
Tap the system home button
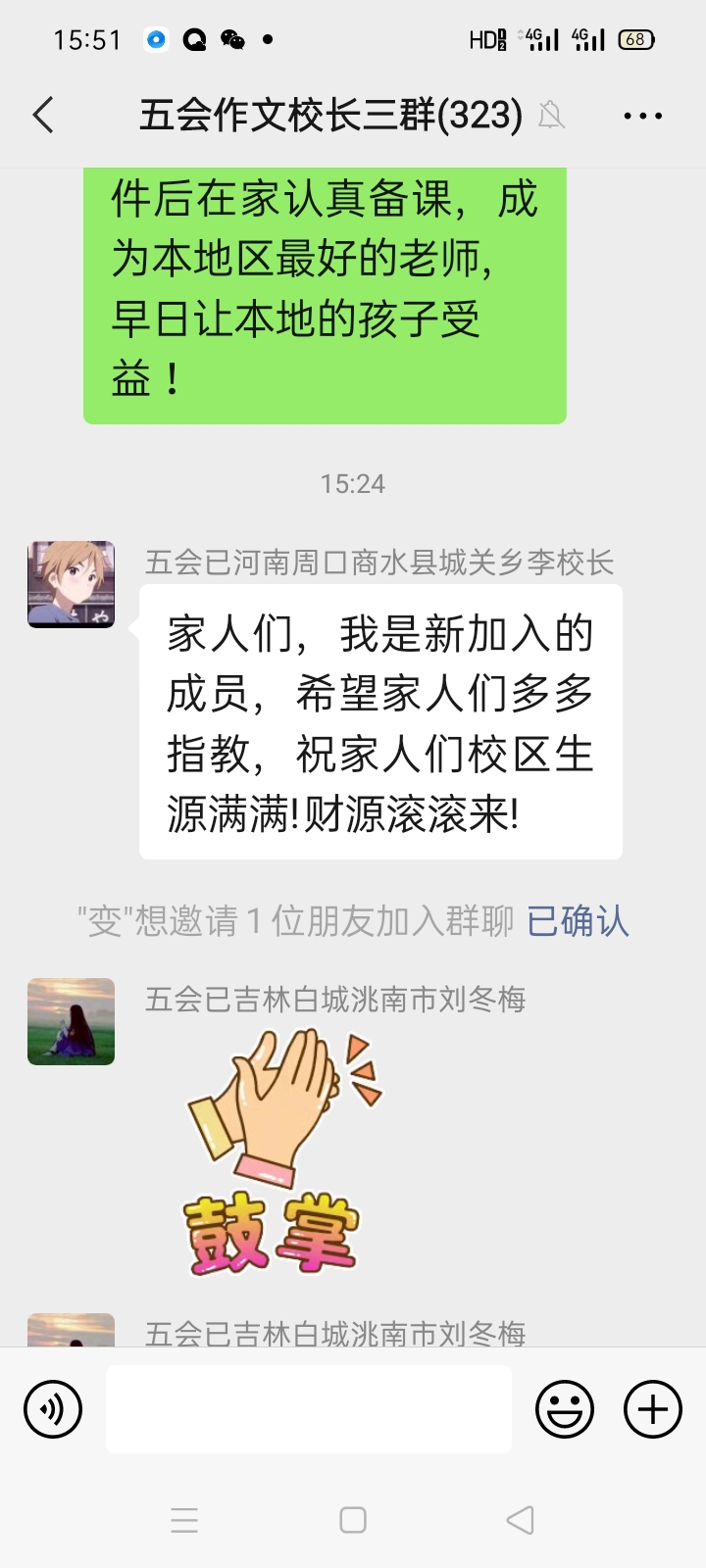tap(353, 1520)
